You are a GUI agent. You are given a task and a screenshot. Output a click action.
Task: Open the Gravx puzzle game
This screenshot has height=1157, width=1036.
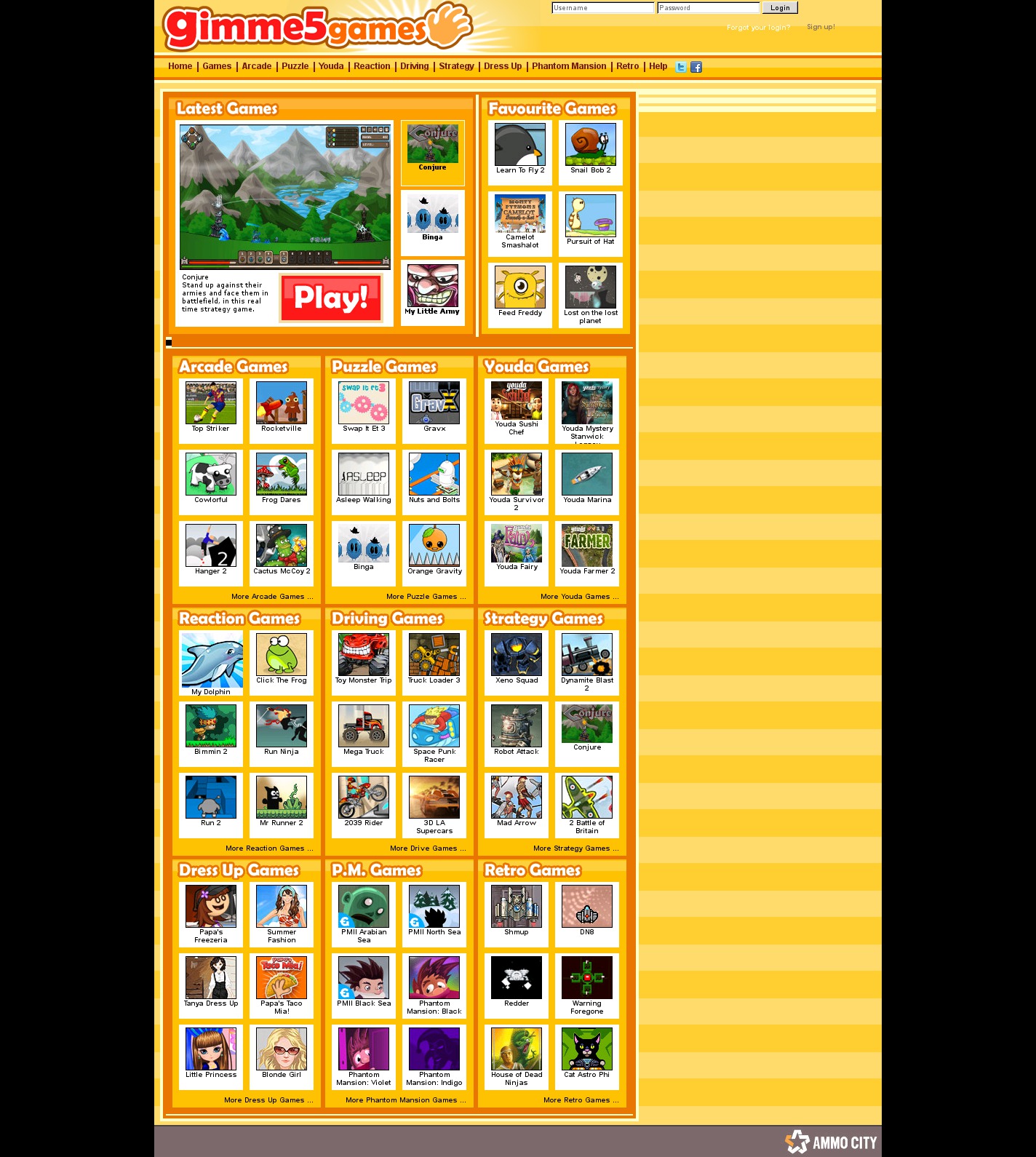click(x=434, y=407)
